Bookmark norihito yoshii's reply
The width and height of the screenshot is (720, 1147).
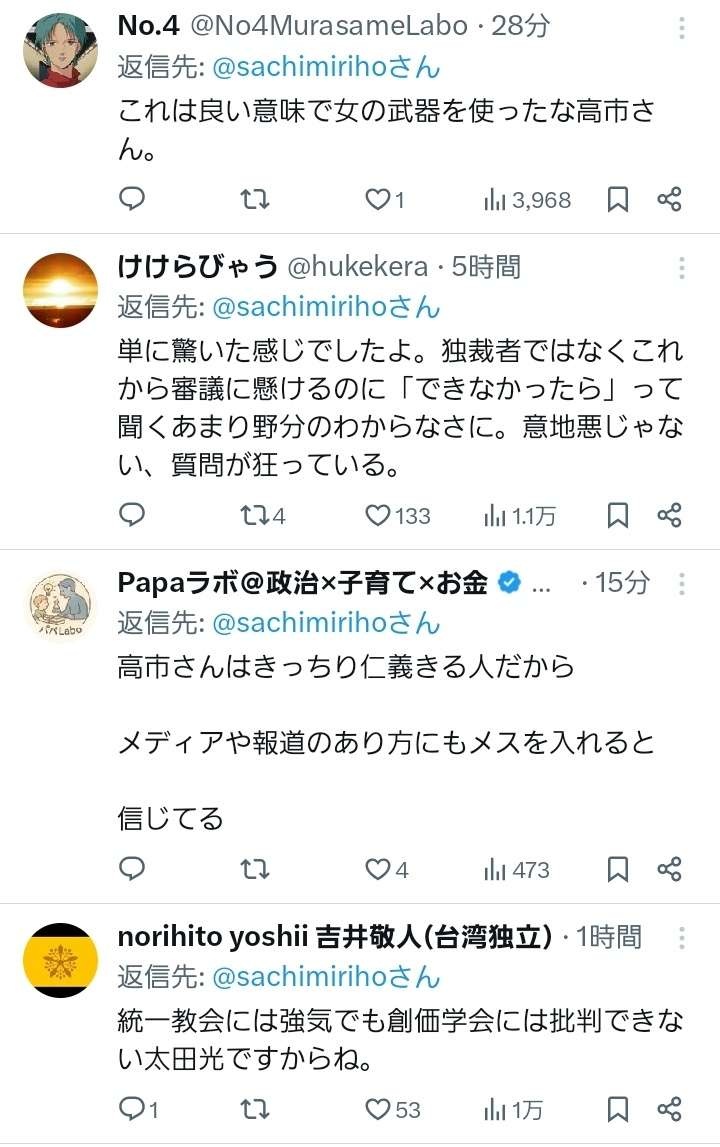618,1109
